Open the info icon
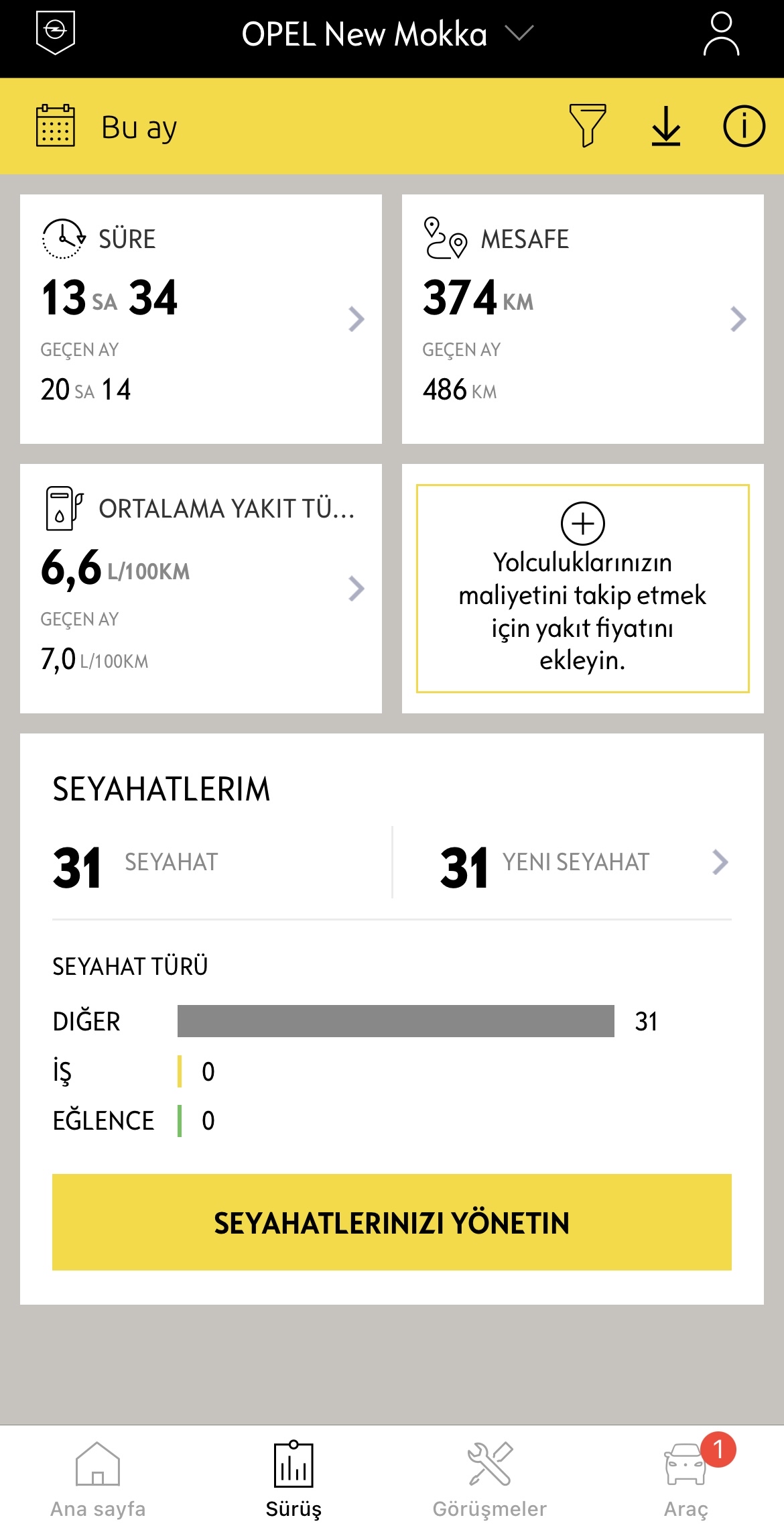This screenshot has width=784, height=1538. [743, 125]
